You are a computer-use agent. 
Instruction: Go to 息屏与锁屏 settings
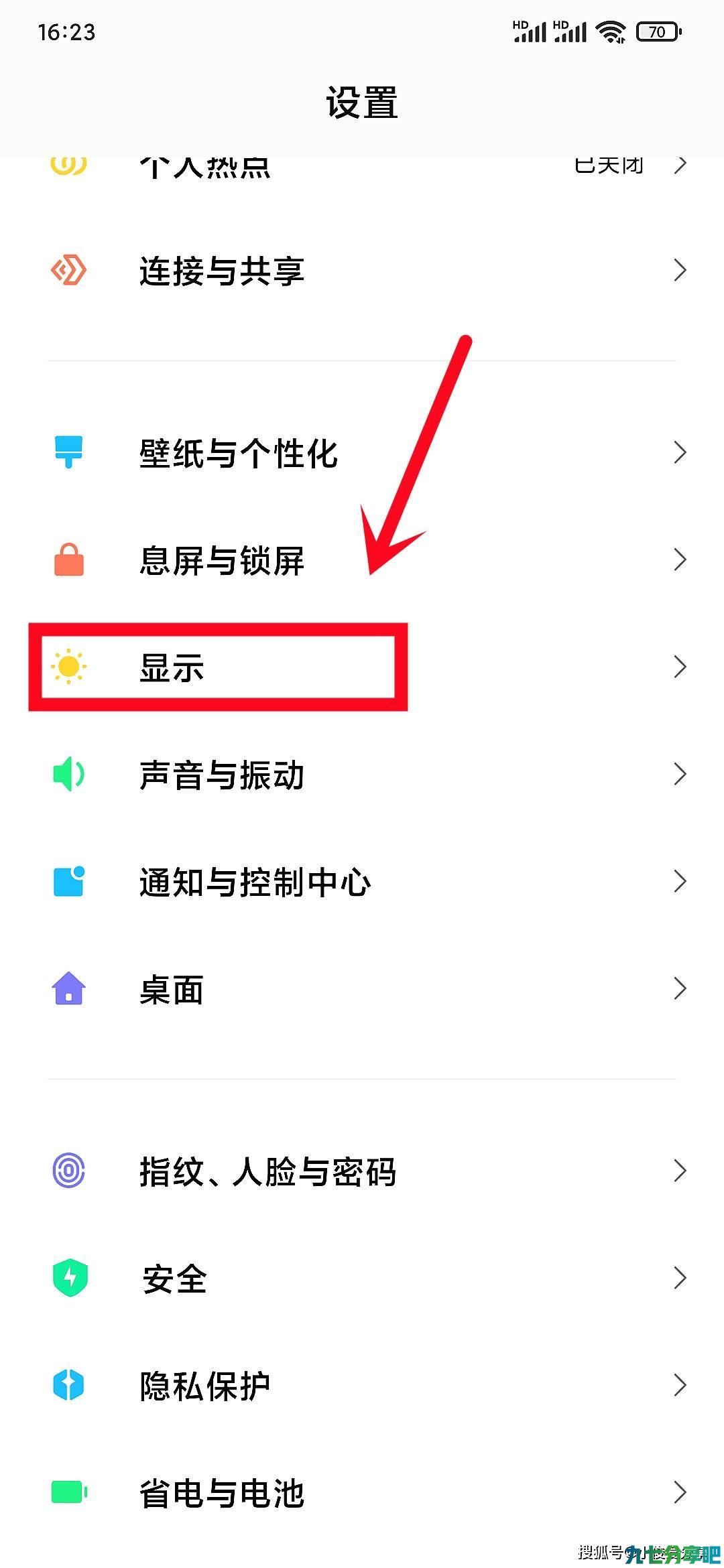click(x=362, y=560)
